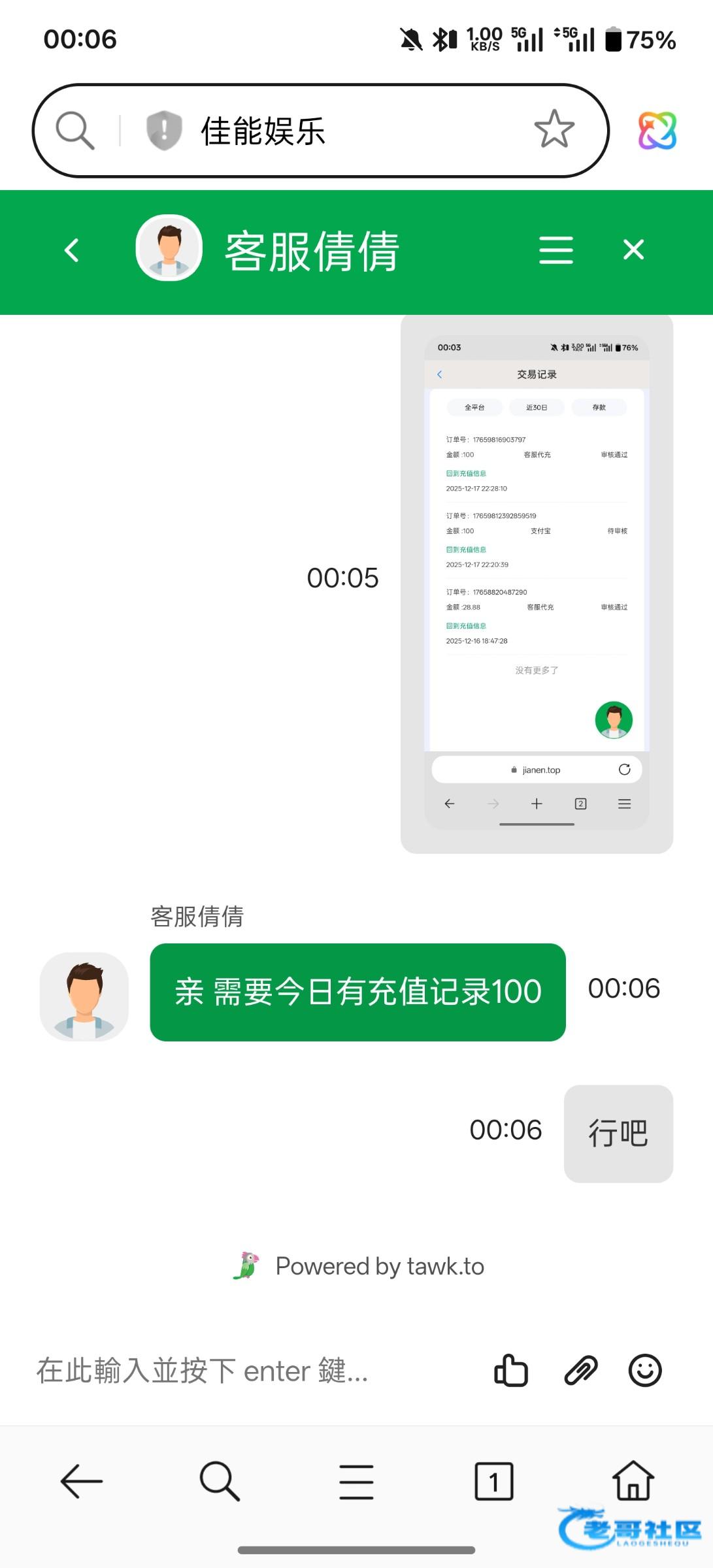Rate the chat with thumbs-up icon
713x1568 pixels.
[x=511, y=1370]
